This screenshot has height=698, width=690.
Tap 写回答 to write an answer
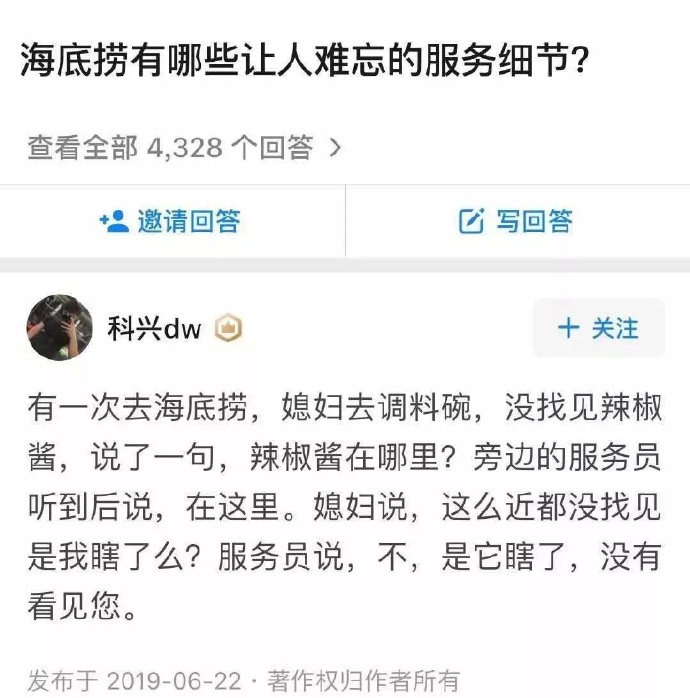coord(516,221)
